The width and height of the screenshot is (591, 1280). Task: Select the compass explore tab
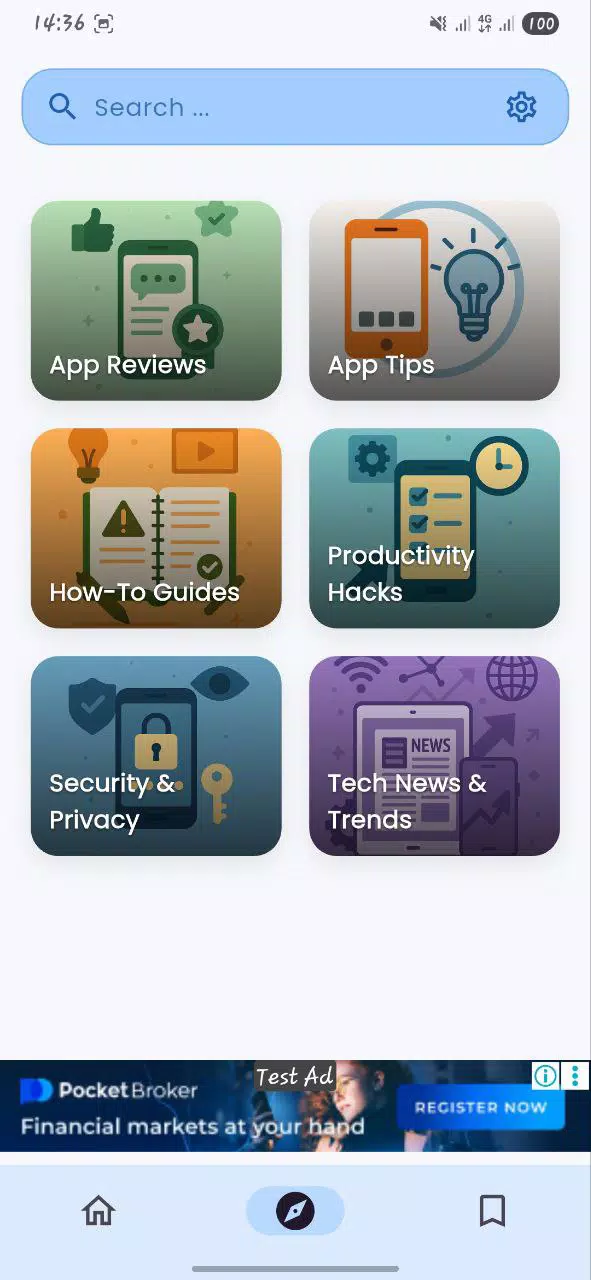pos(295,1211)
